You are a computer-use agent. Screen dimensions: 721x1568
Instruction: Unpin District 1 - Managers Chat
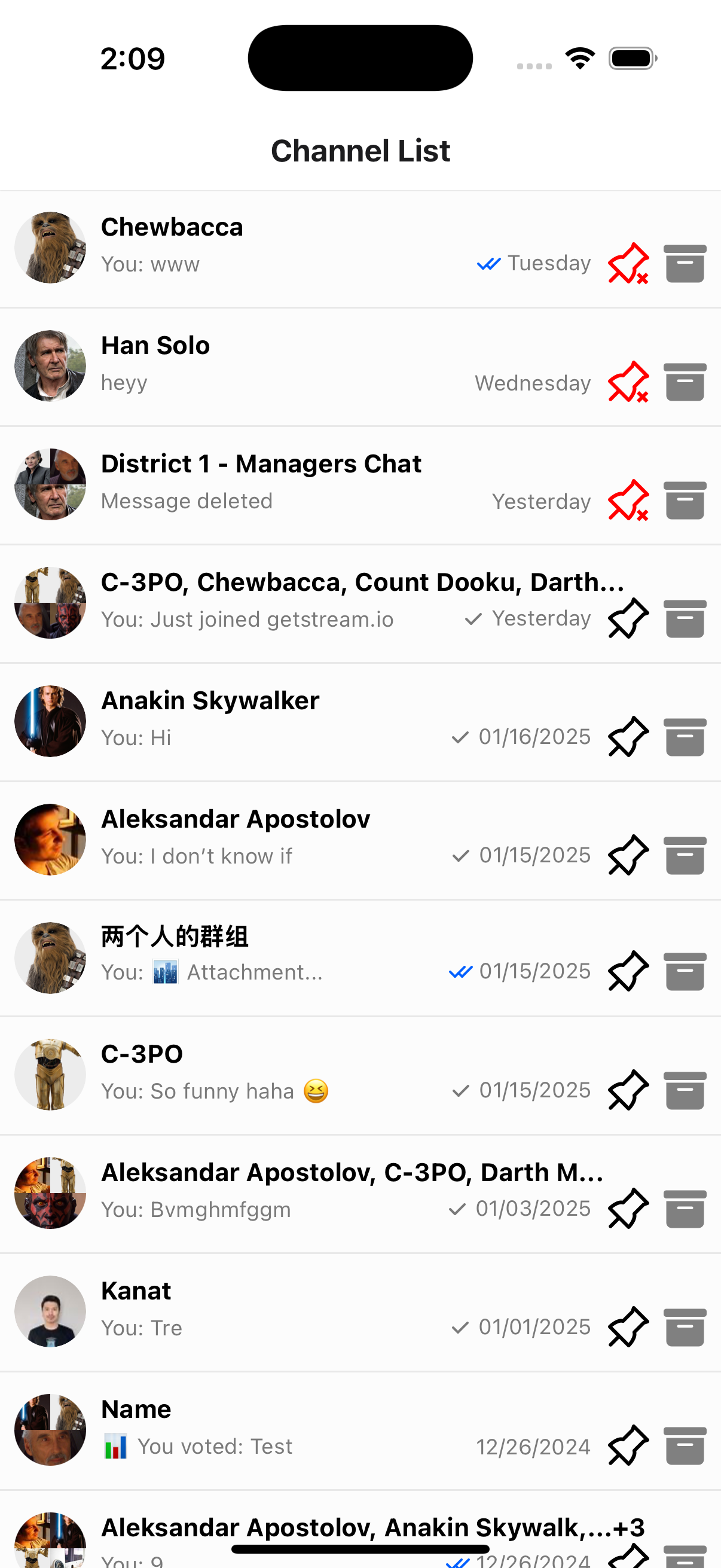click(628, 501)
